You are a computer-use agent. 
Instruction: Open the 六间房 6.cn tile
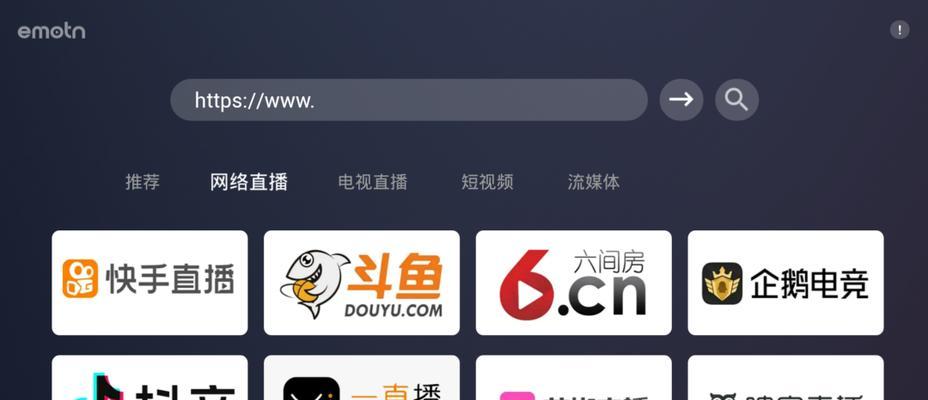coord(573,282)
